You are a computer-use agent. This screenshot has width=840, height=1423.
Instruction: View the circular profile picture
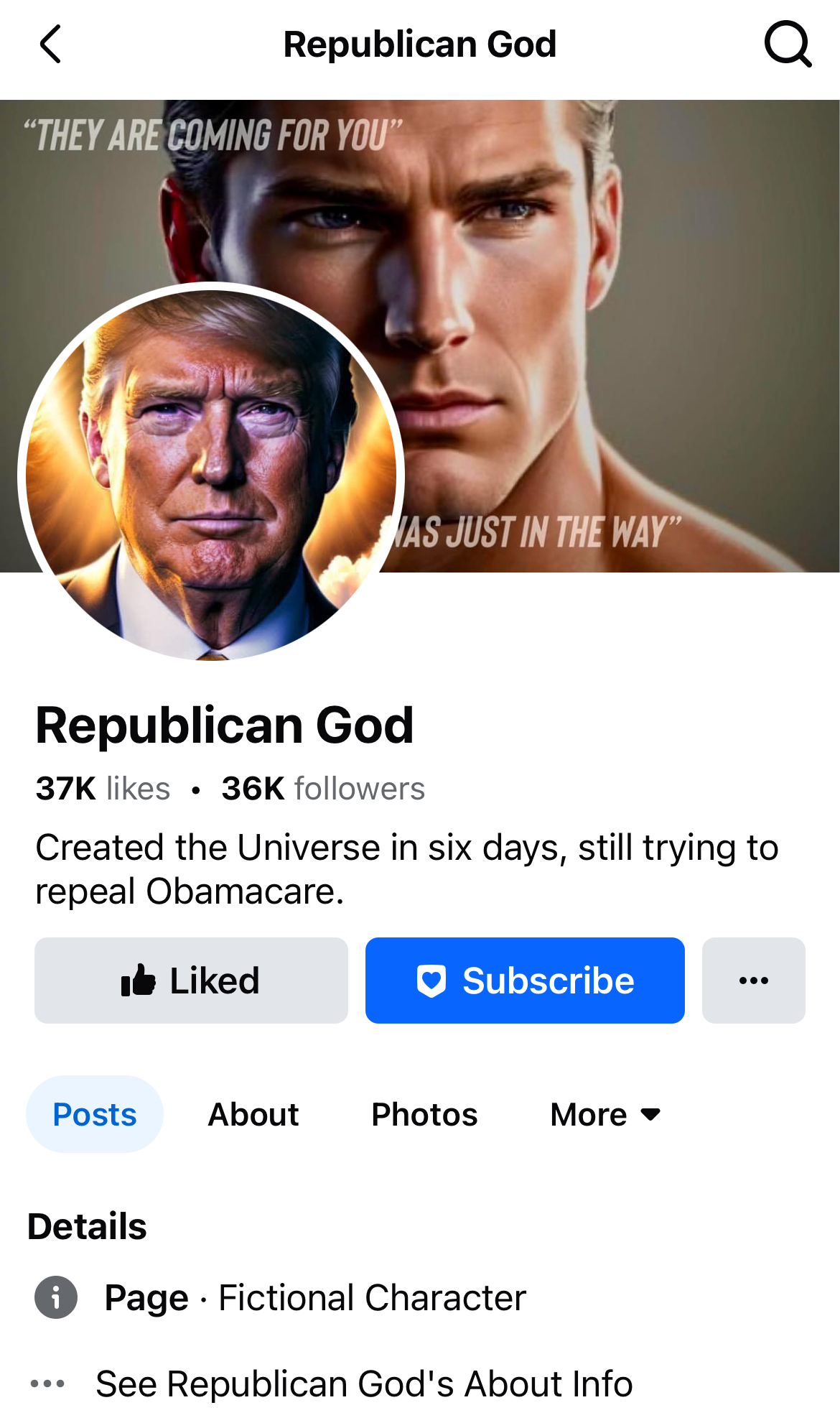(211, 474)
